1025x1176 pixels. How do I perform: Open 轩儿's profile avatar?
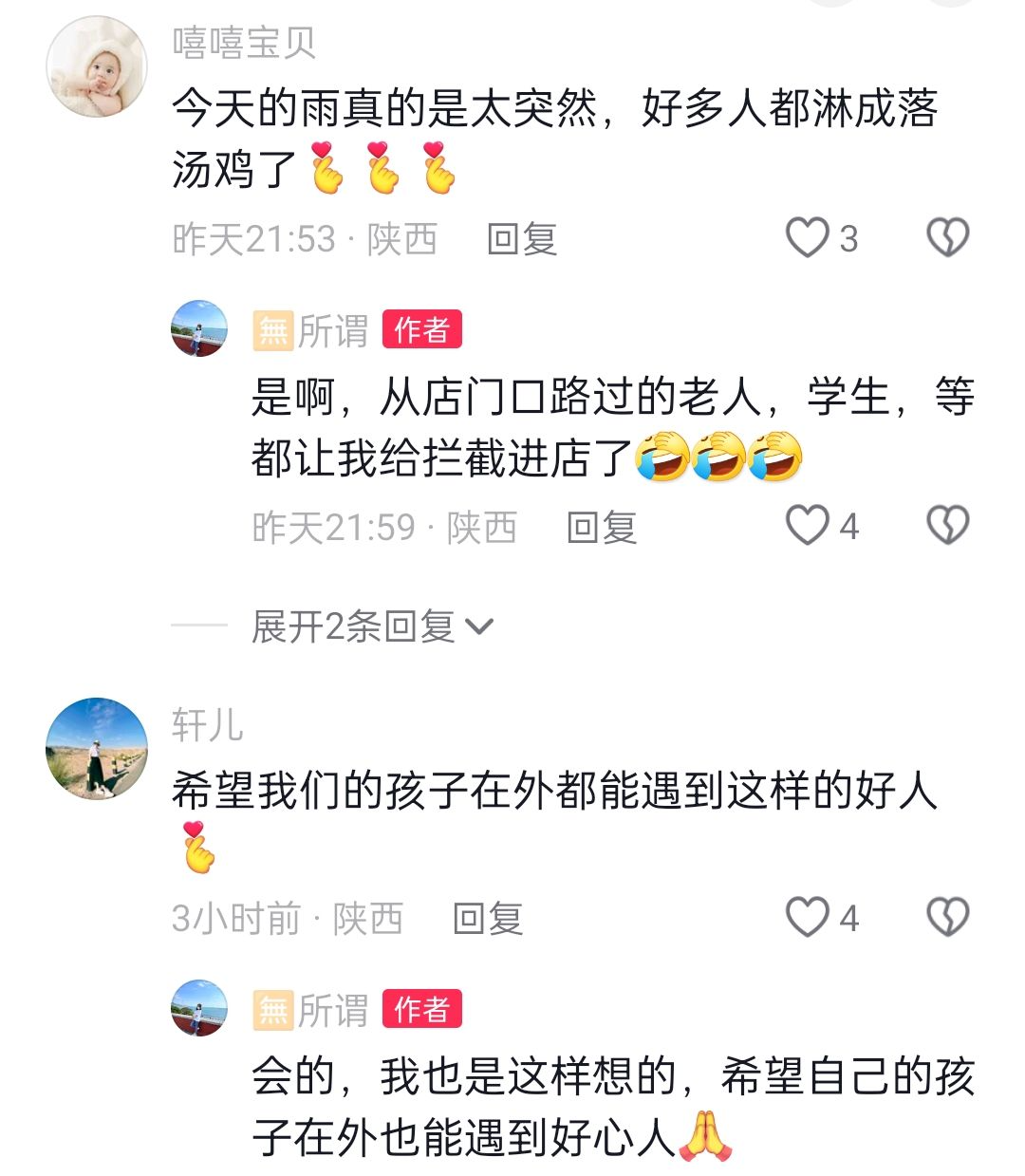tap(97, 749)
